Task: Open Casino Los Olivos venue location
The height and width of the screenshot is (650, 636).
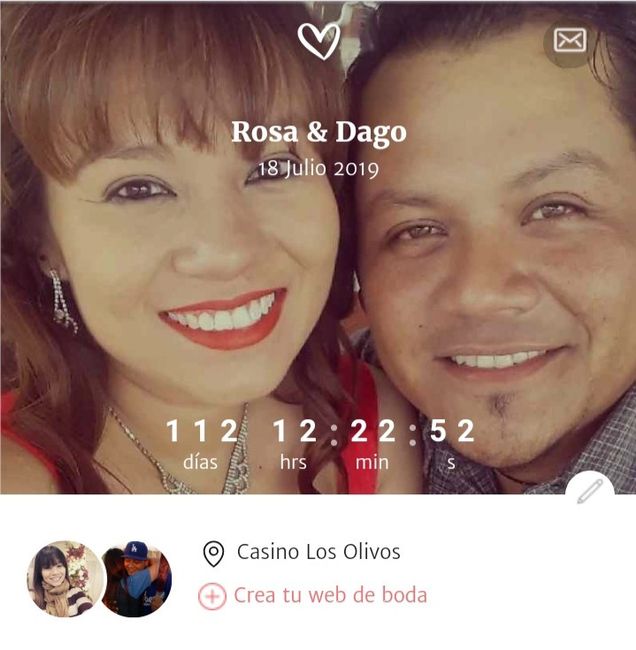Action: click(x=318, y=552)
